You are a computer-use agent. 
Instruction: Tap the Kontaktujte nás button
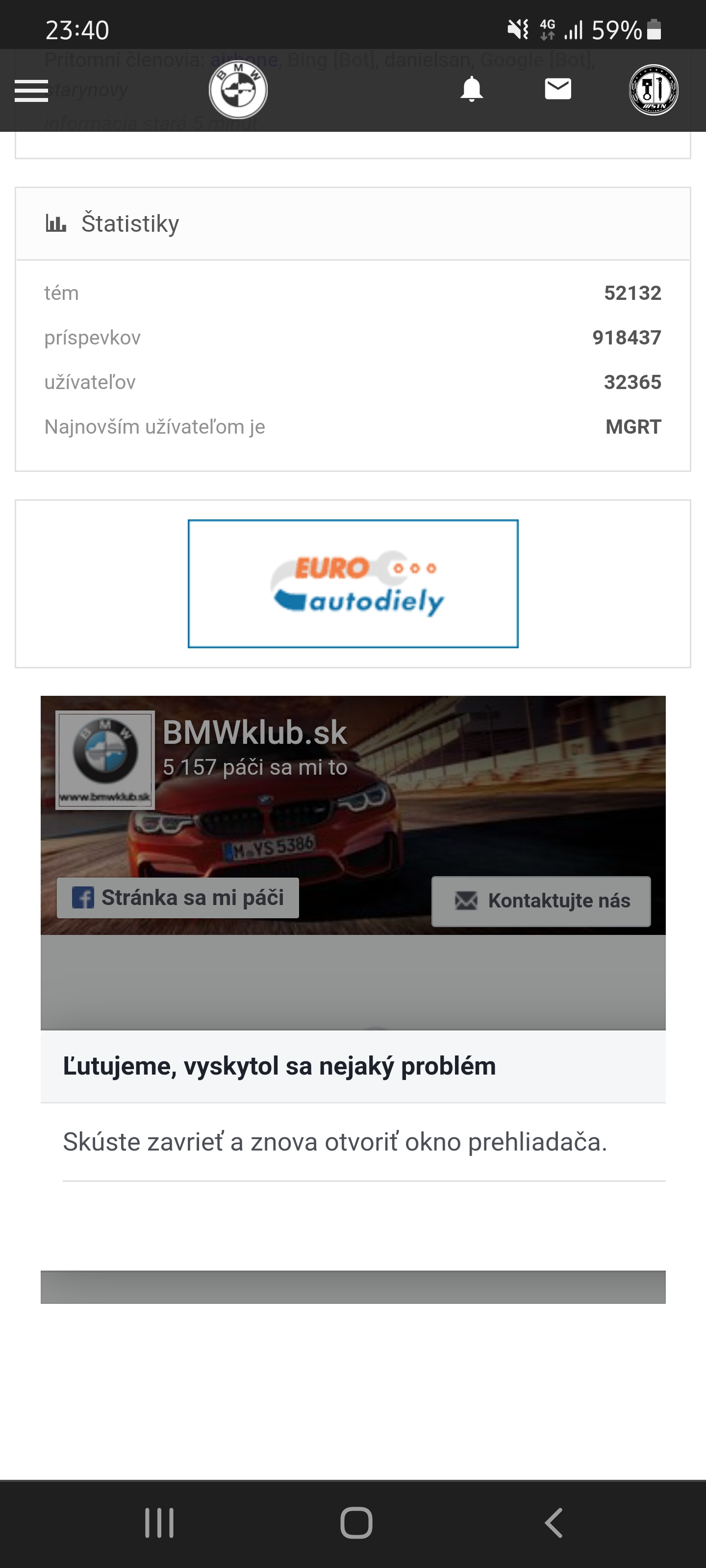coord(541,901)
